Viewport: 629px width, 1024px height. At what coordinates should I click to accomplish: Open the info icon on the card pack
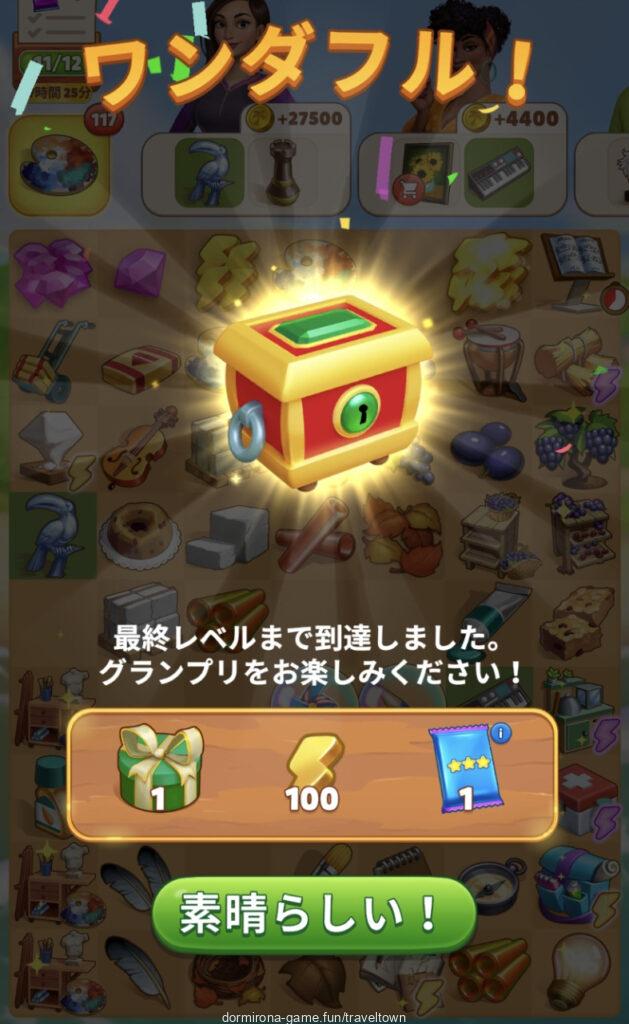tap(499, 733)
